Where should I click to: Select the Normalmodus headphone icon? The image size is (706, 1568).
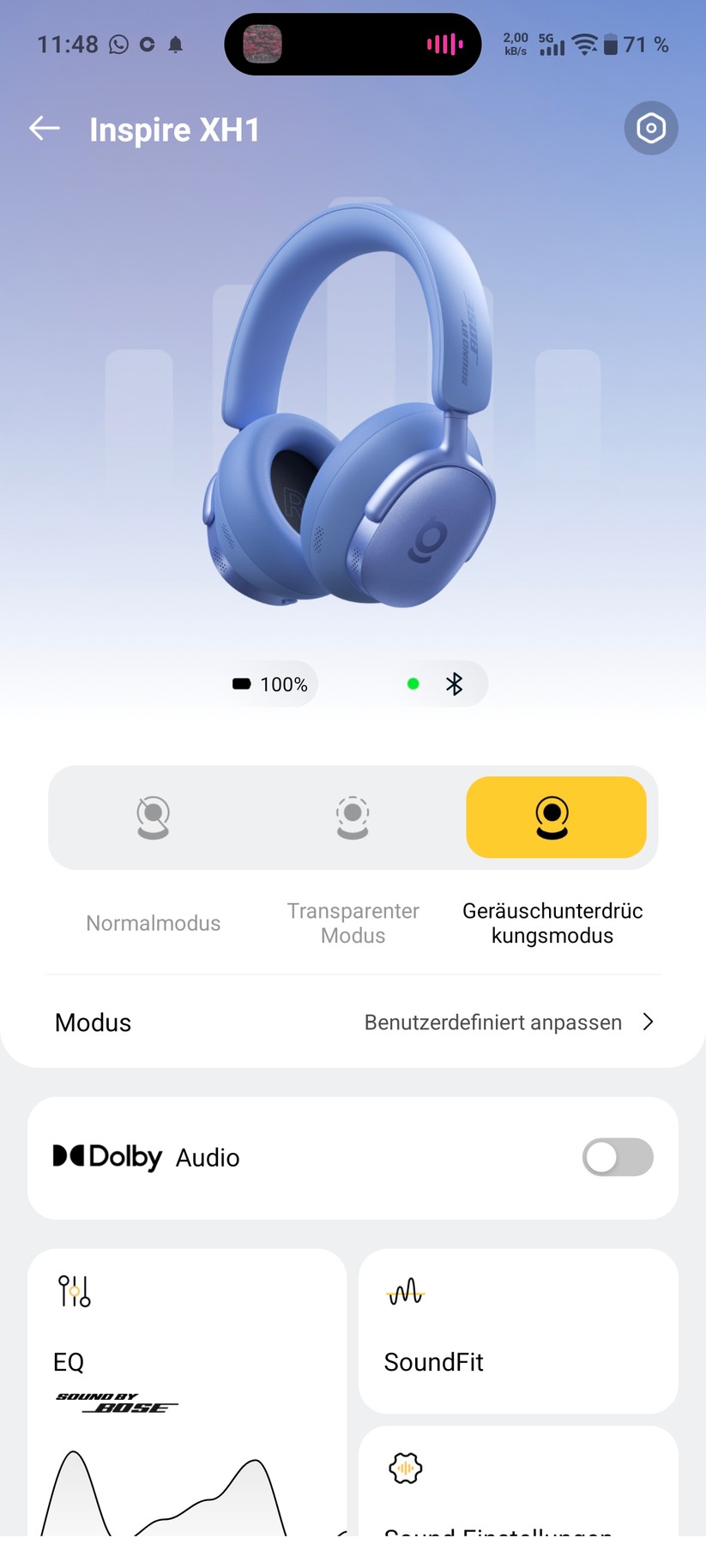[x=153, y=817]
